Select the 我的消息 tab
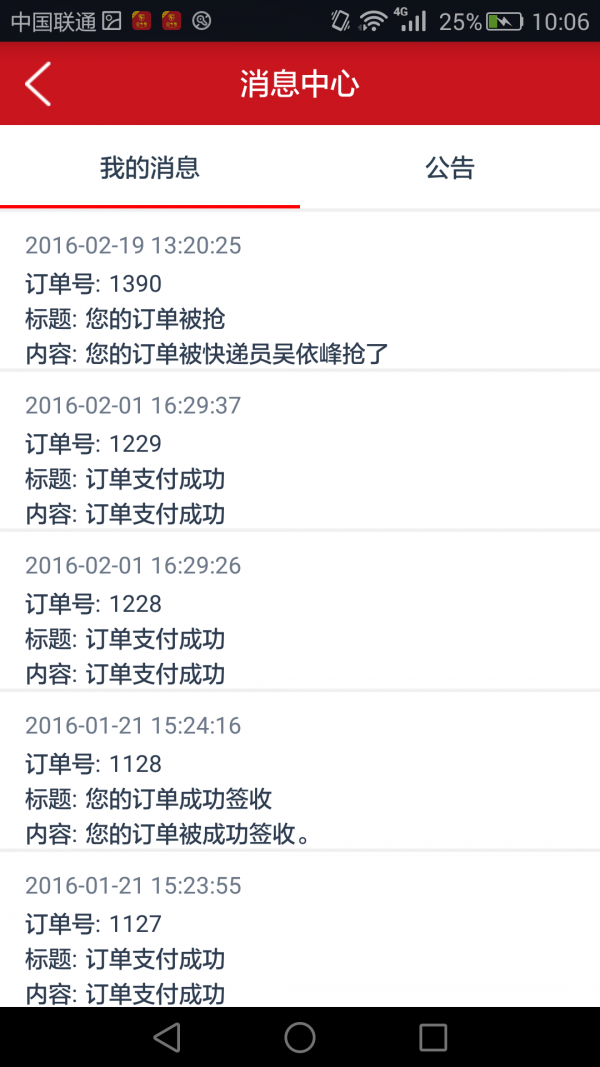The width and height of the screenshot is (600, 1067). (x=150, y=168)
